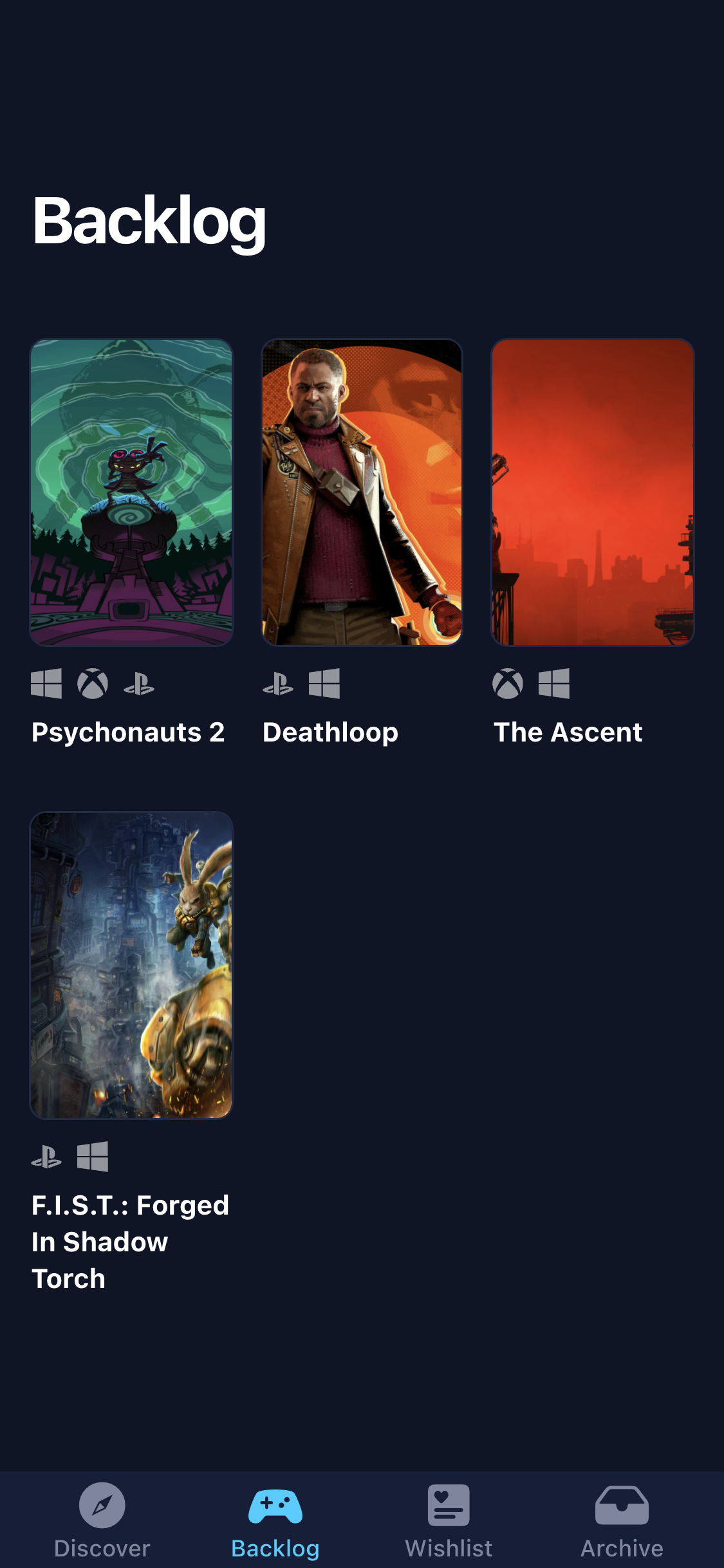This screenshot has height=1568, width=724.
Task: Click the Windows icon under F.I.S.T.
Action: pos(93,1156)
